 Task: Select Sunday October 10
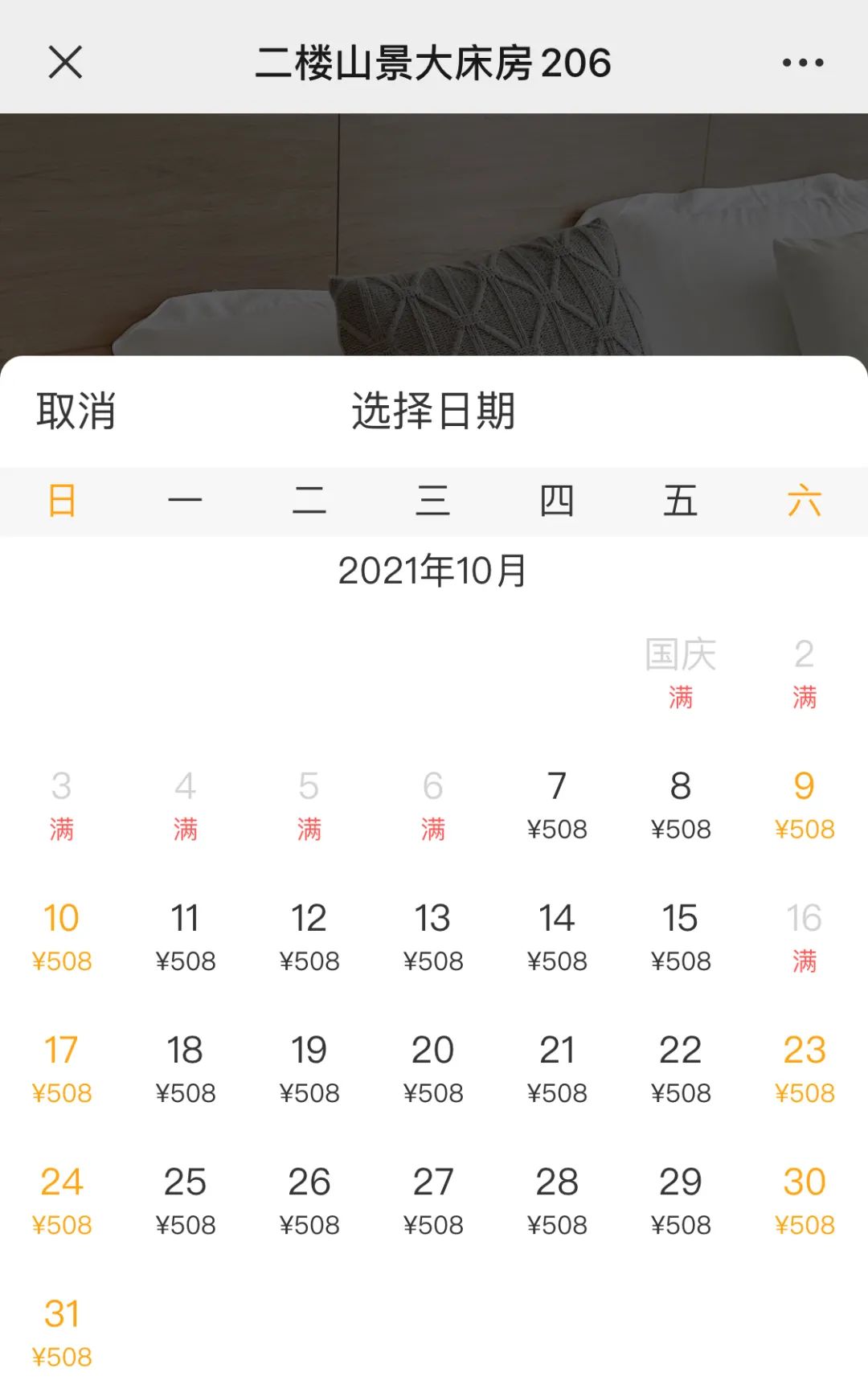[62, 936]
